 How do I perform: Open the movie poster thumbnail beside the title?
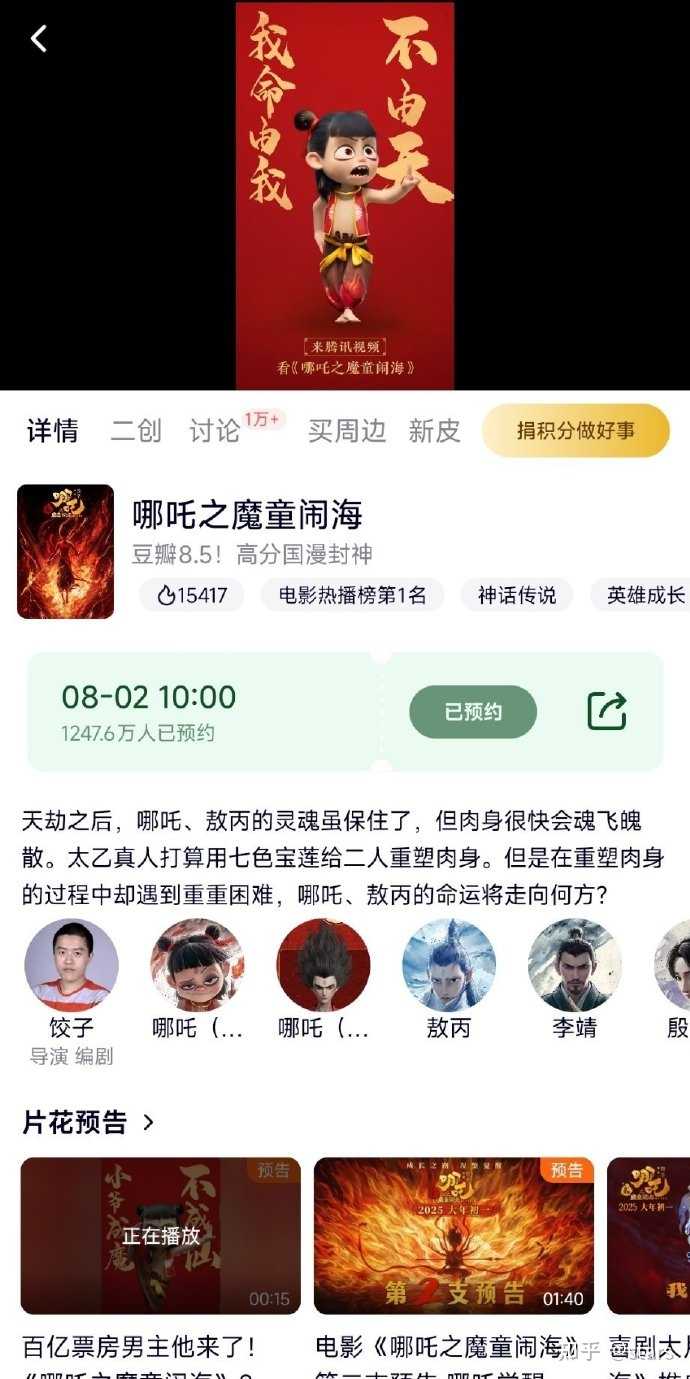click(66, 552)
